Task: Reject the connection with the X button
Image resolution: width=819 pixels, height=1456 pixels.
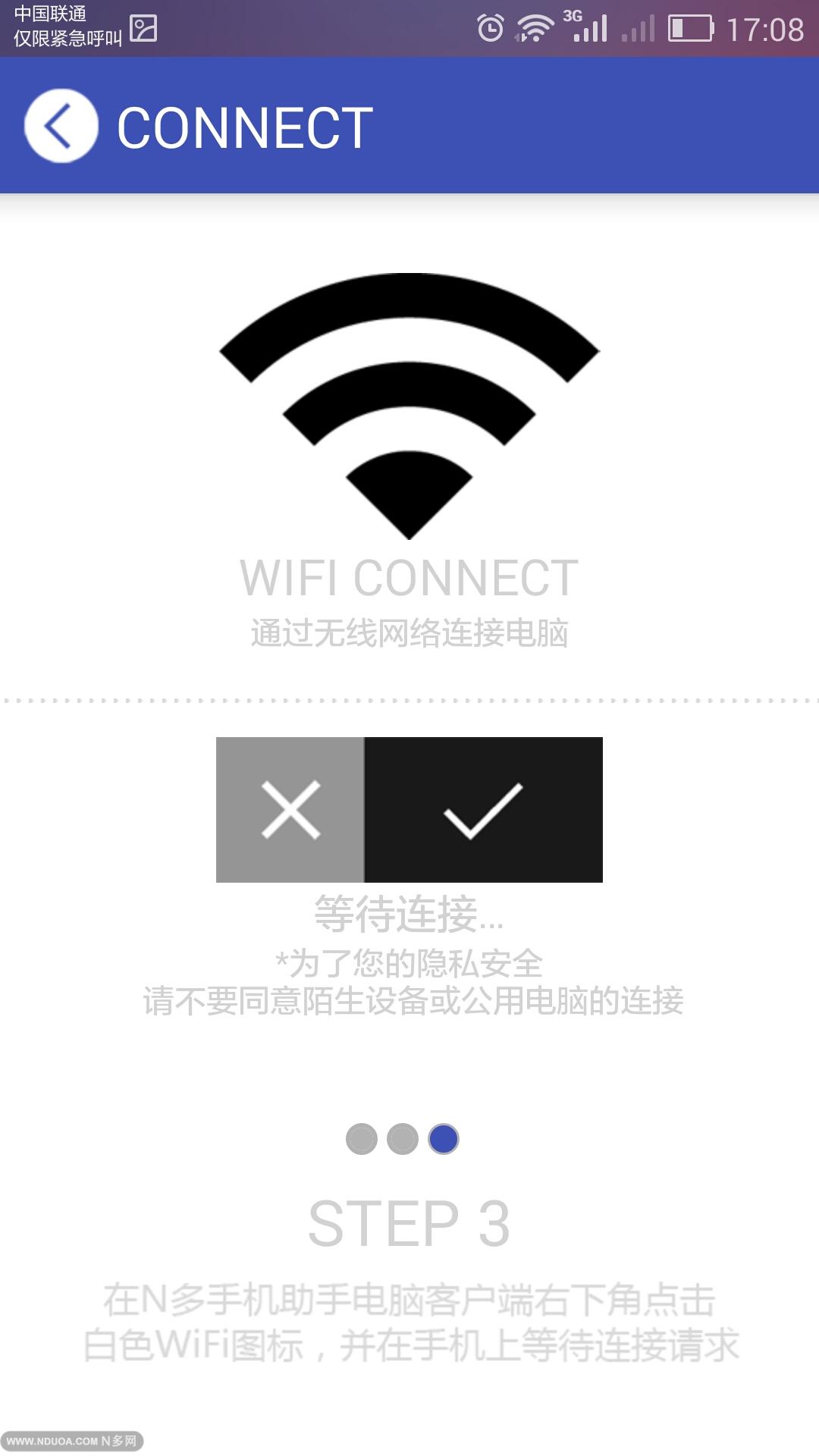Action: [291, 808]
